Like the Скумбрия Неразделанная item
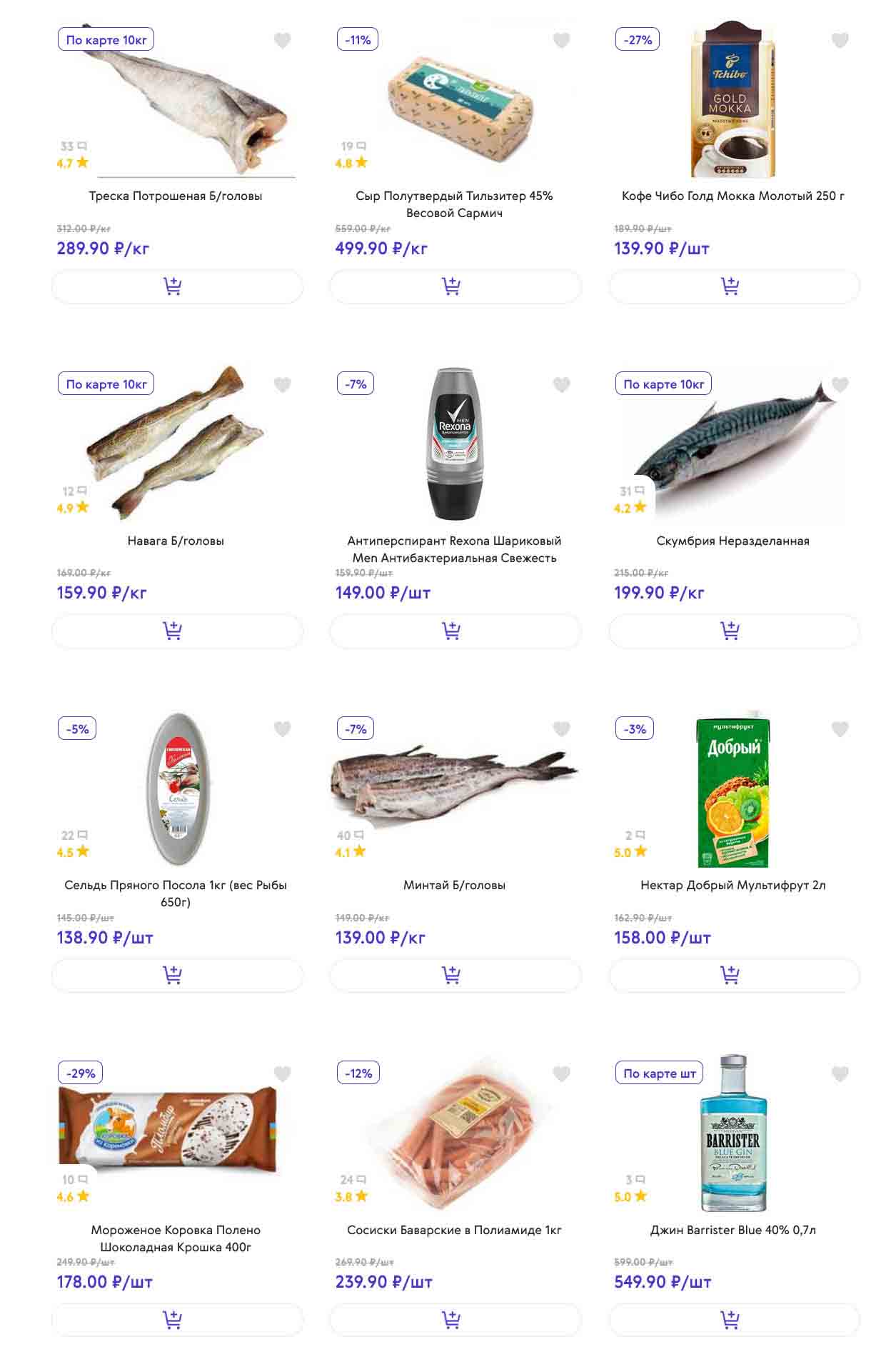Image resolution: width=891 pixels, height=1372 pixels. click(x=840, y=385)
